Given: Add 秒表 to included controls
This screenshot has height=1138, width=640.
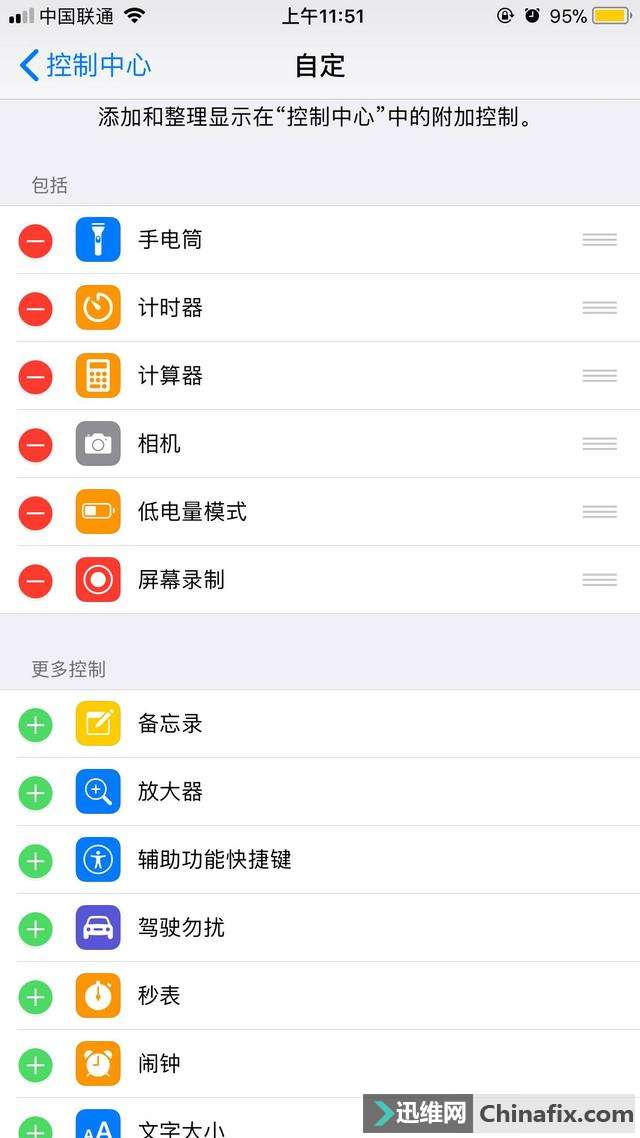Looking at the screenshot, I should click(x=35, y=996).
